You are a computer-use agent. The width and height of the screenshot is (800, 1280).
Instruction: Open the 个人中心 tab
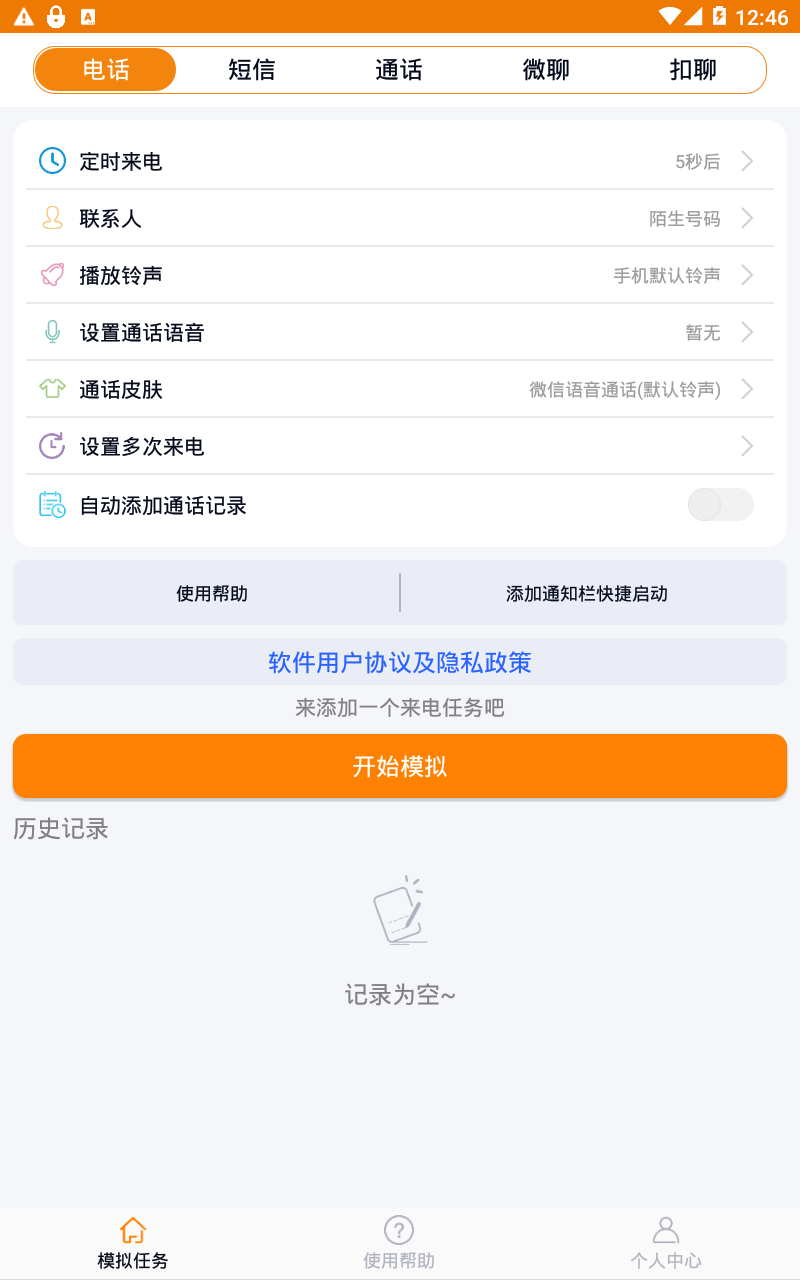point(666,1243)
